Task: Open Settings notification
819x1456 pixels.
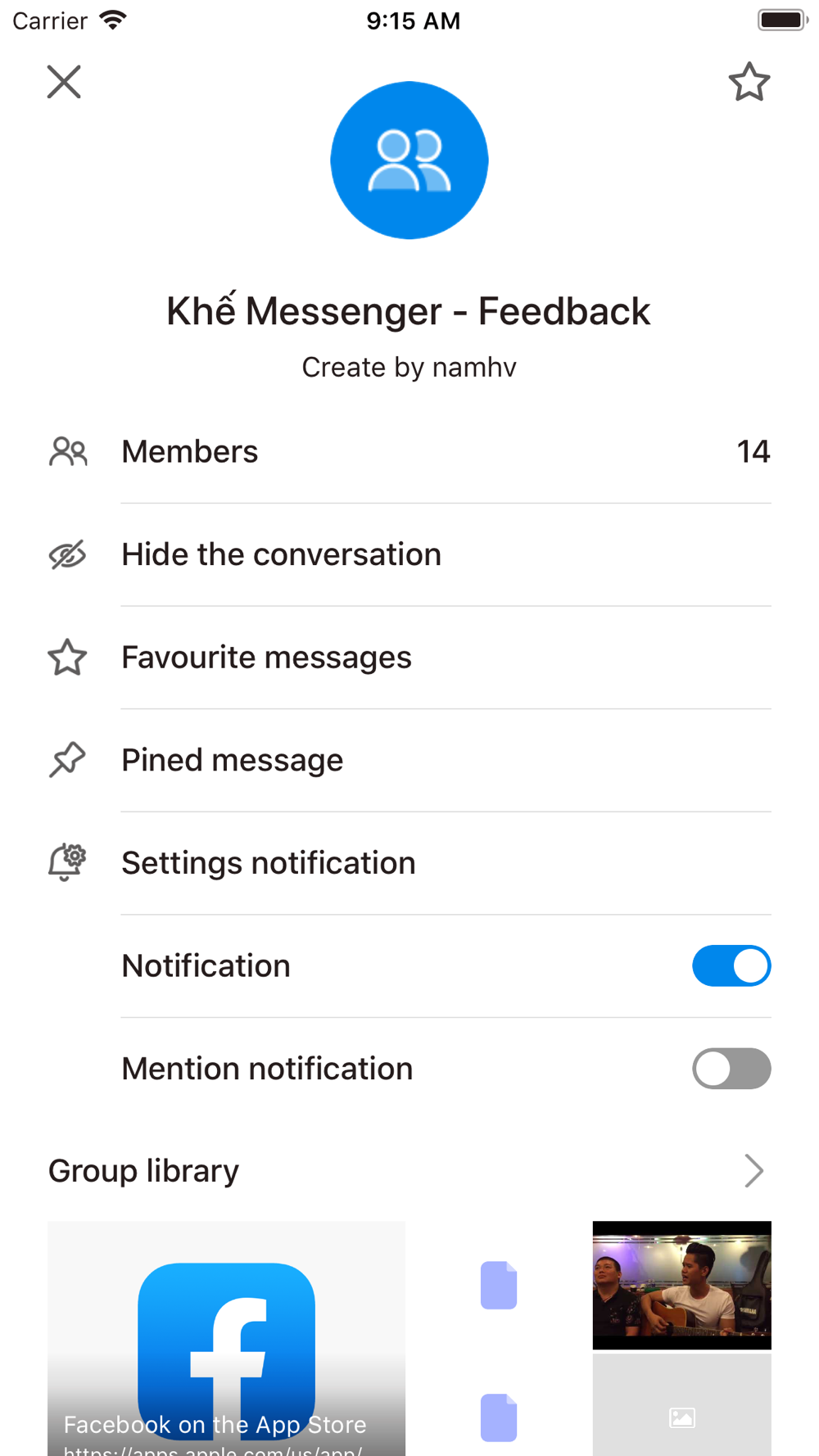Action: [x=409, y=863]
